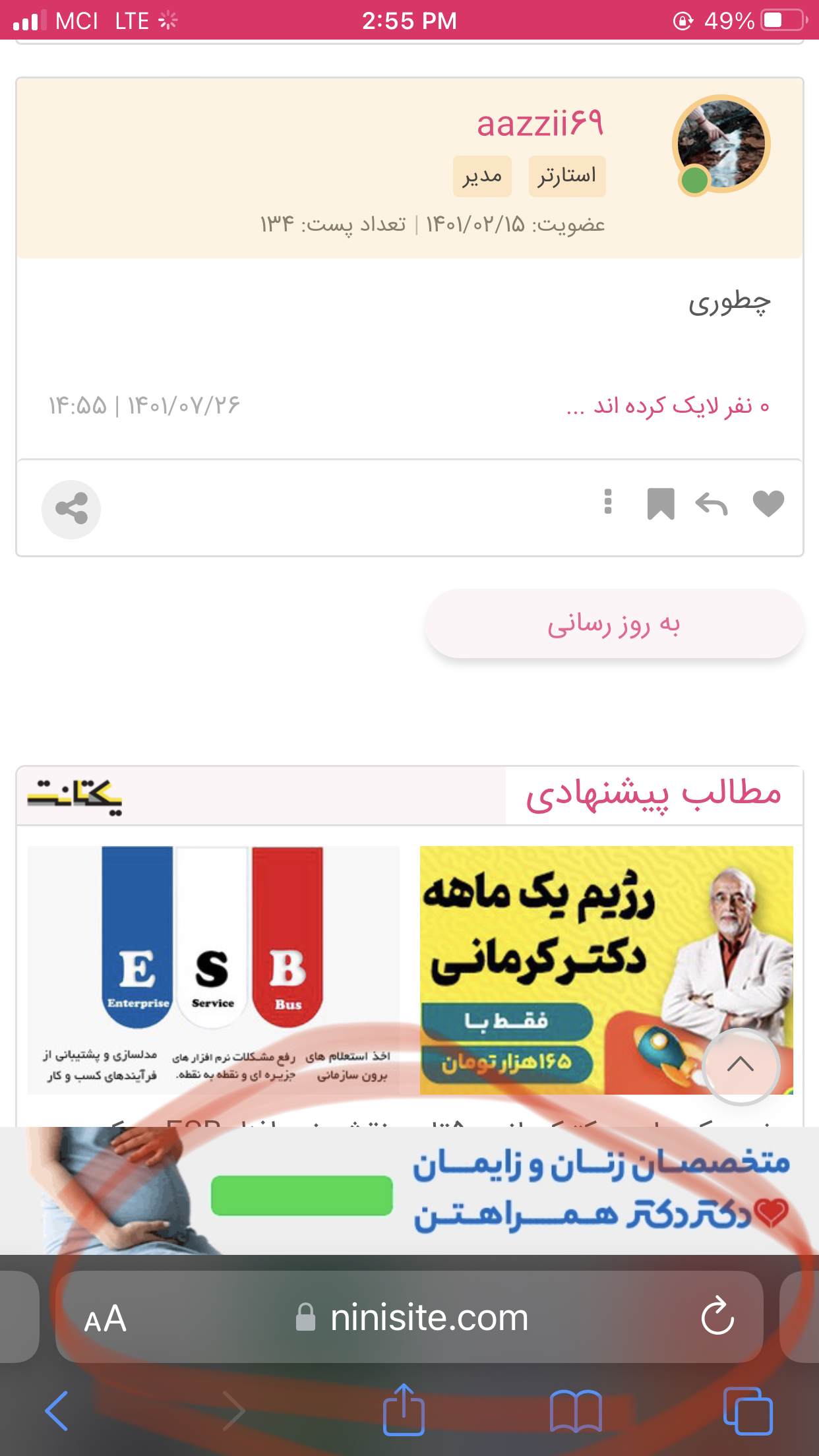The height and width of the screenshot is (1456, 819).
Task: Jump back to top with the up arrow
Action: click(x=741, y=1064)
